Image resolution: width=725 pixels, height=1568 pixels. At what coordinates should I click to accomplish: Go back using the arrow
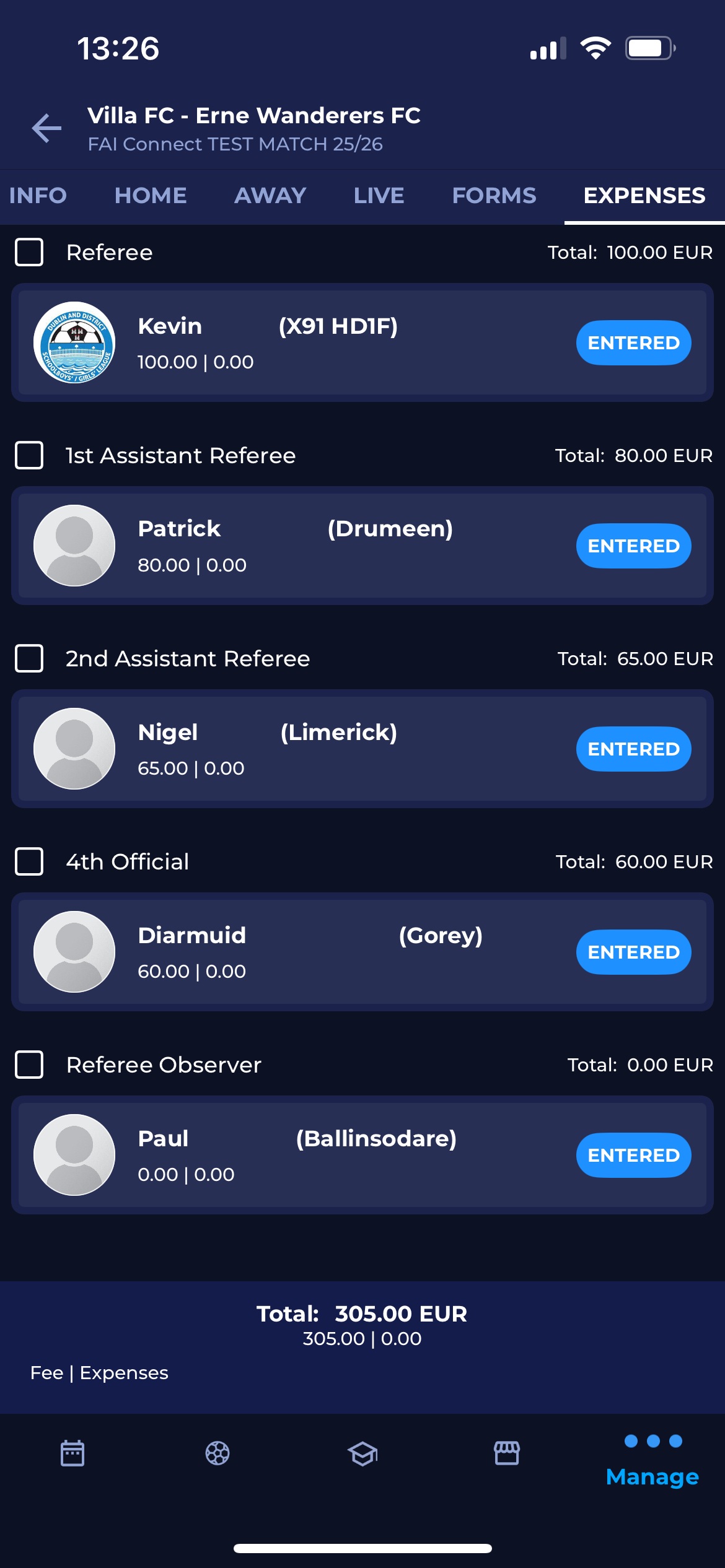[x=46, y=128]
